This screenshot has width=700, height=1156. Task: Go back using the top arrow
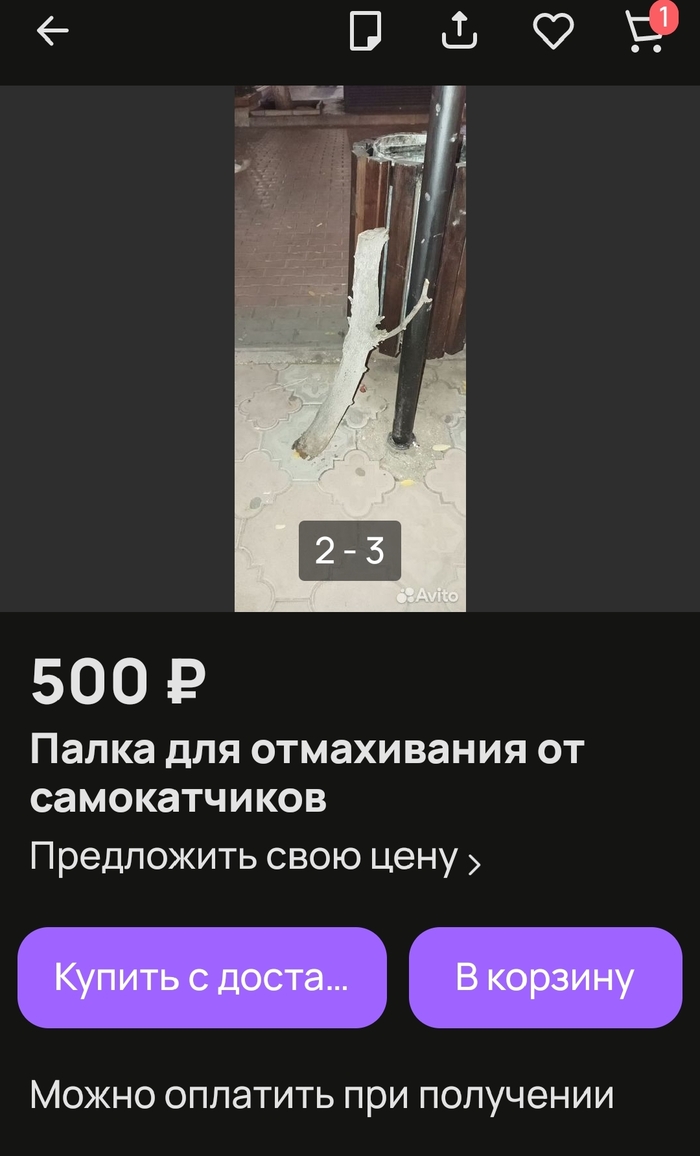(52, 32)
